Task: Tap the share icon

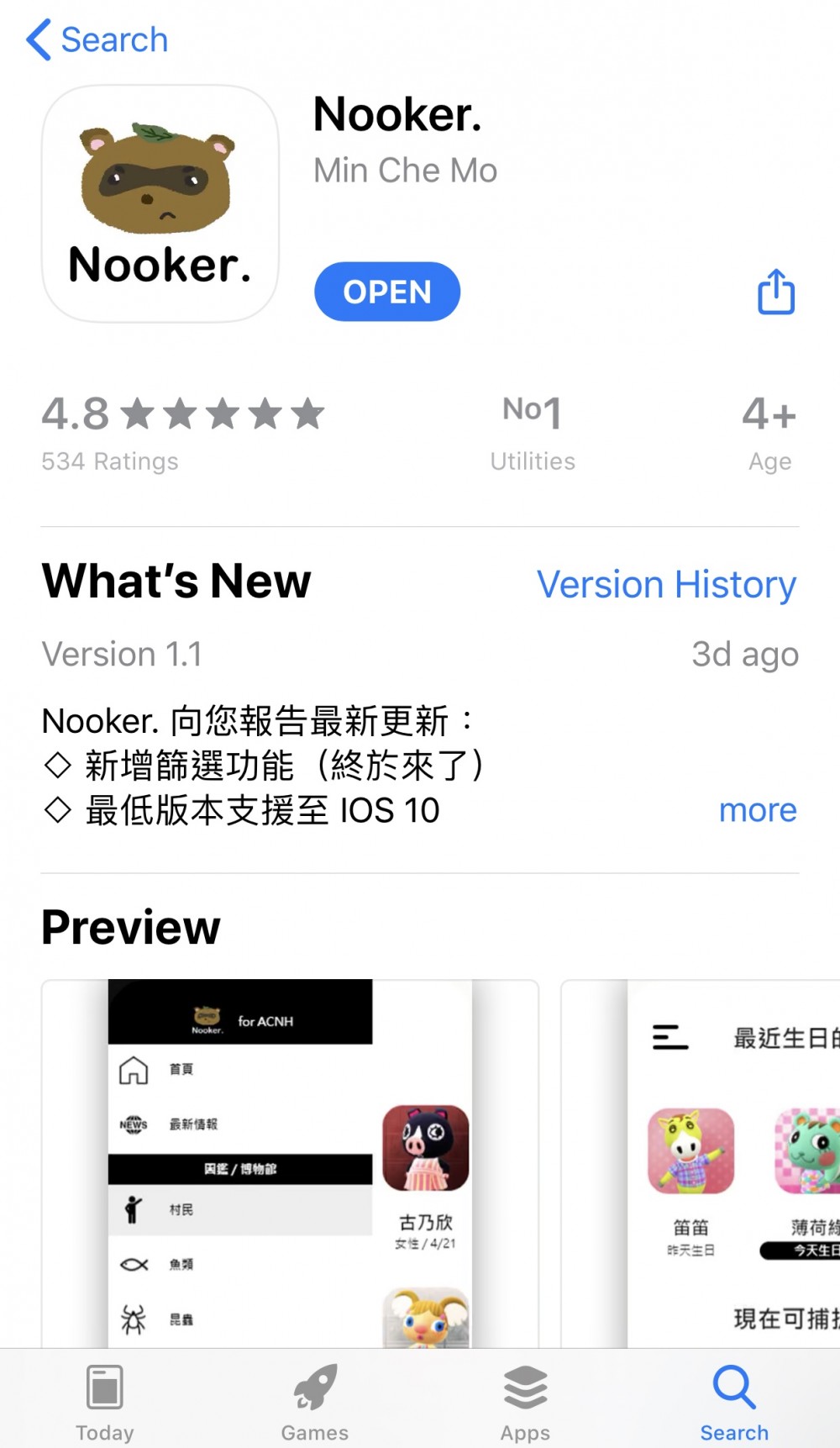Action: (775, 292)
